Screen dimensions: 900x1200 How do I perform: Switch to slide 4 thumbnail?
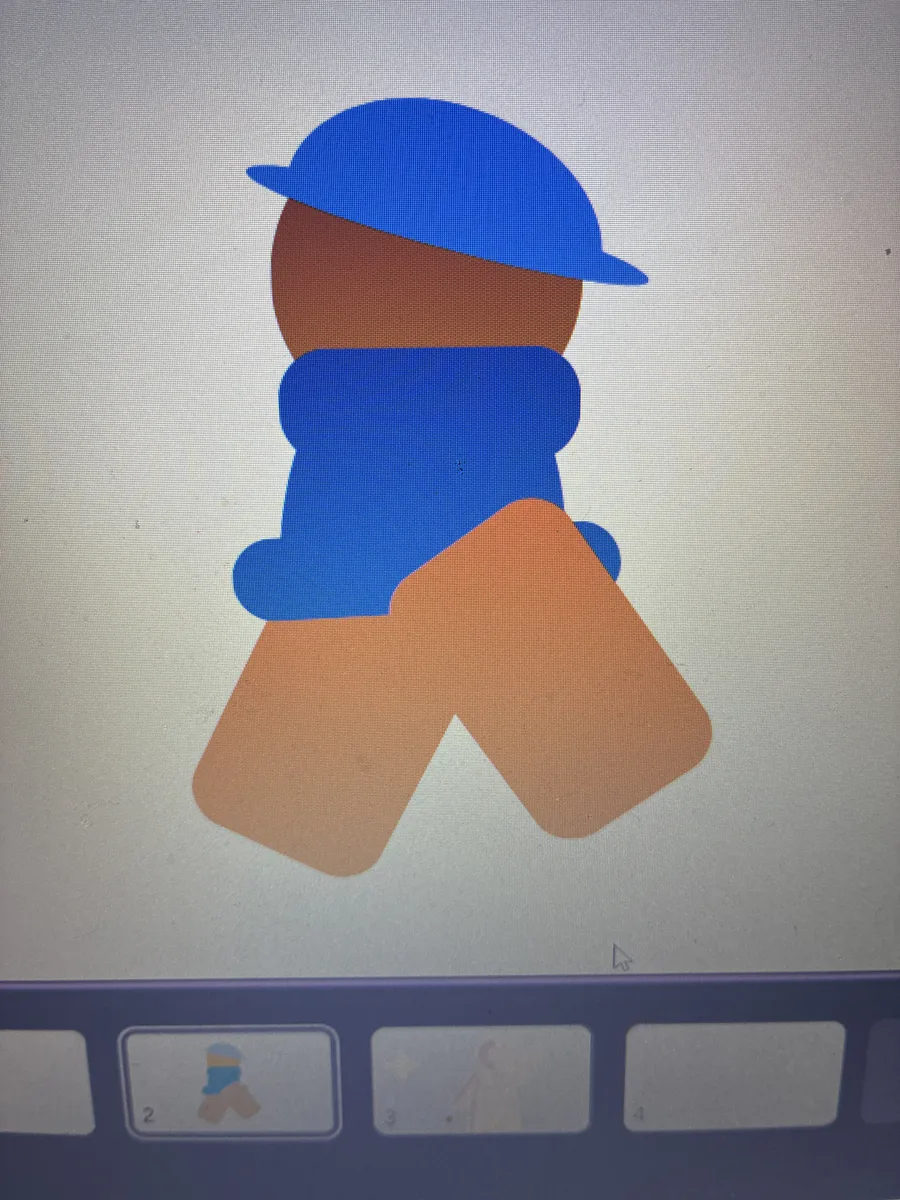(734, 1076)
